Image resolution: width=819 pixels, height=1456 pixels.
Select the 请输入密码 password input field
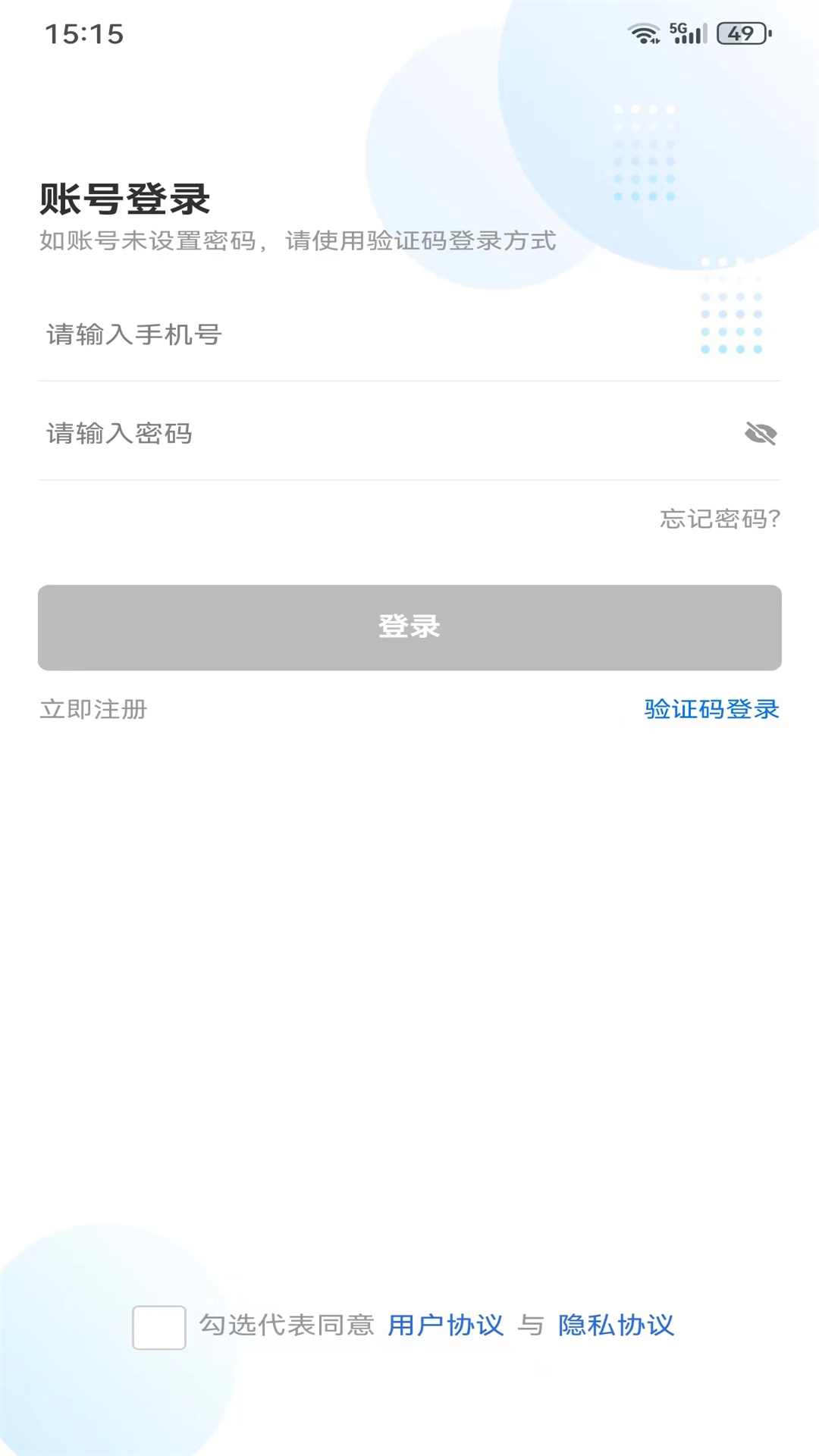click(303, 433)
